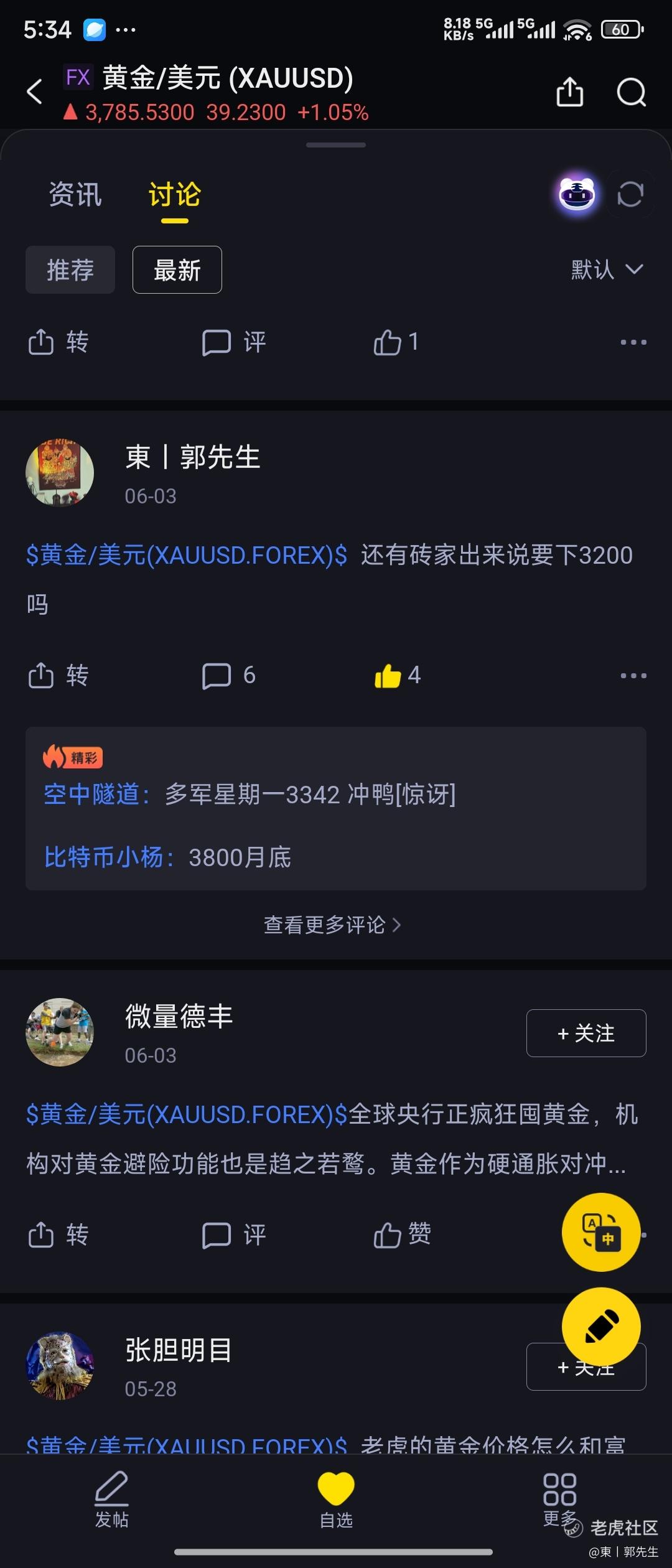Like 東丨郭先生's post

coord(397,676)
